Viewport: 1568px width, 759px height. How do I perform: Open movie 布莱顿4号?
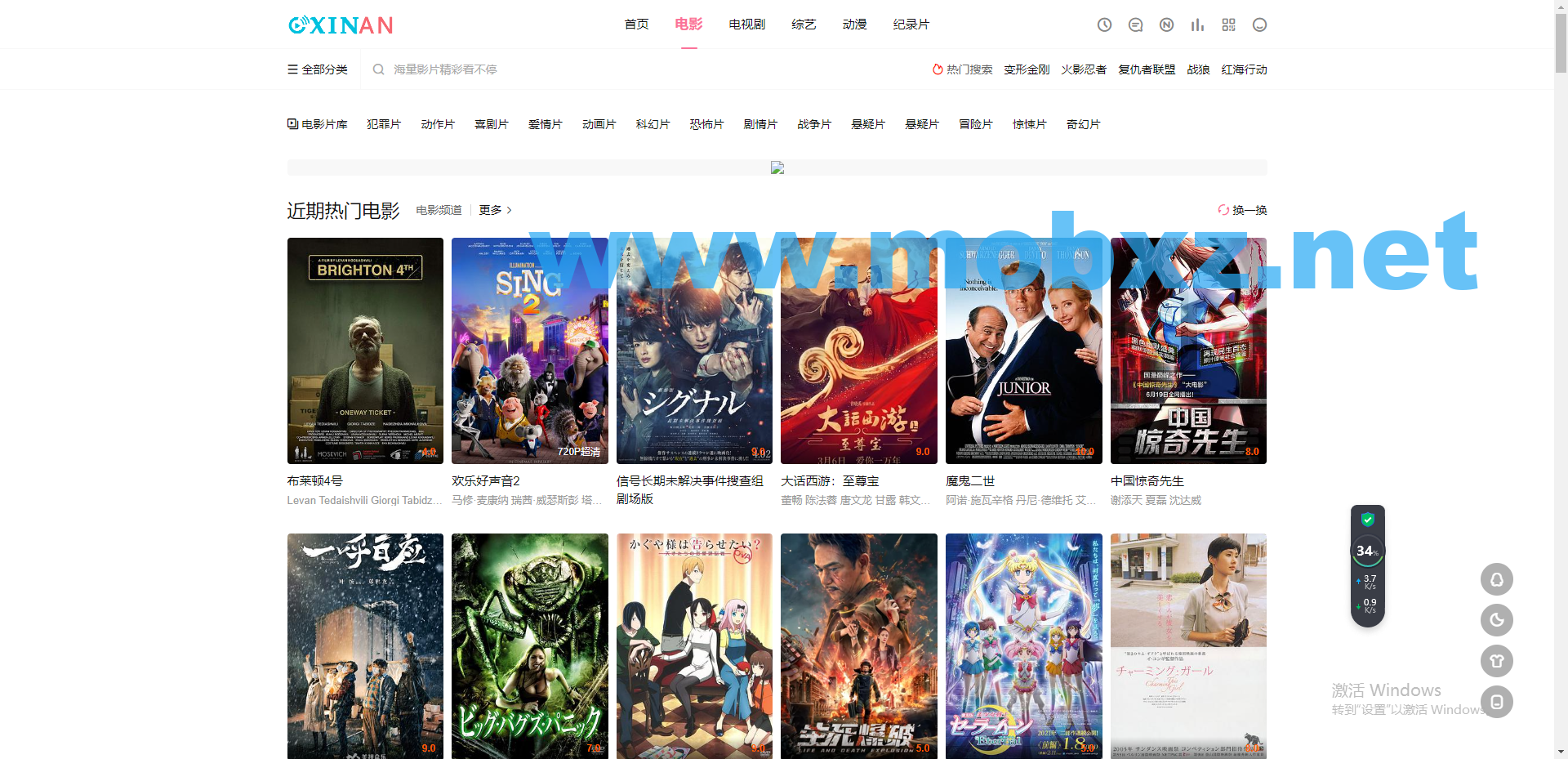[x=365, y=351]
